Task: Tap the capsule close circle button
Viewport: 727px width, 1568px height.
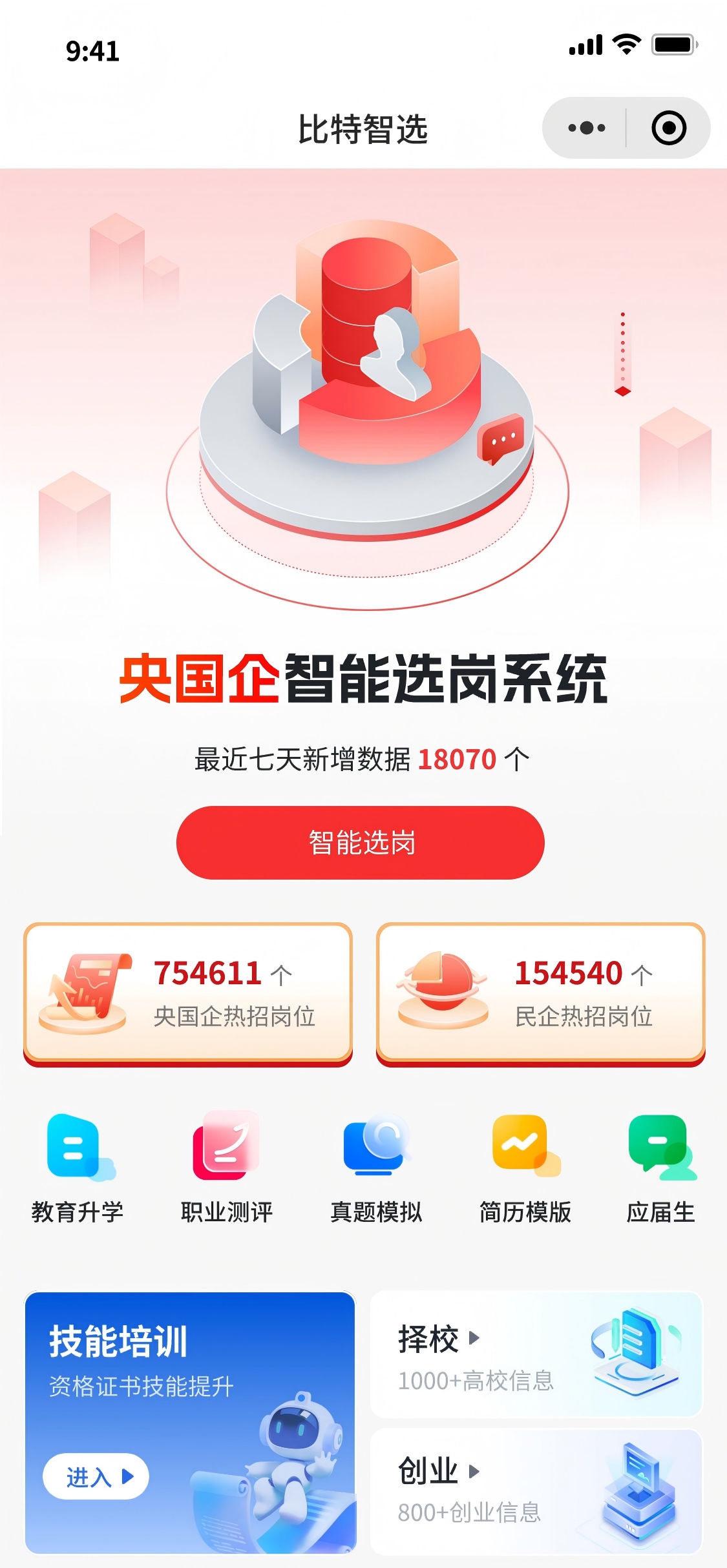Action: tap(669, 128)
